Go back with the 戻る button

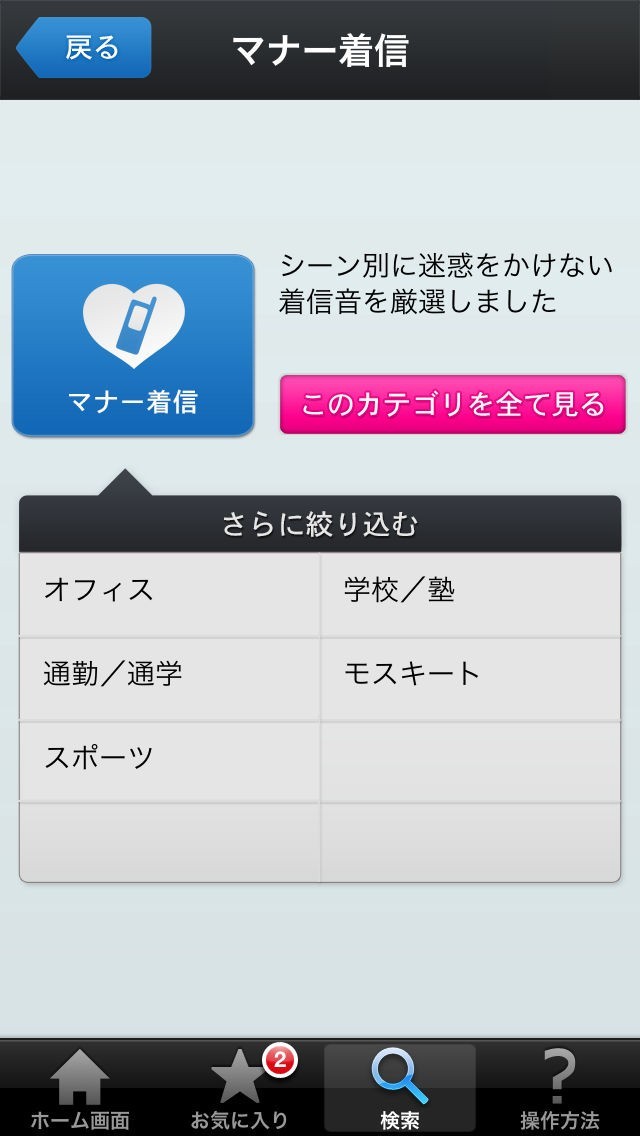pyautogui.click(x=85, y=48)
